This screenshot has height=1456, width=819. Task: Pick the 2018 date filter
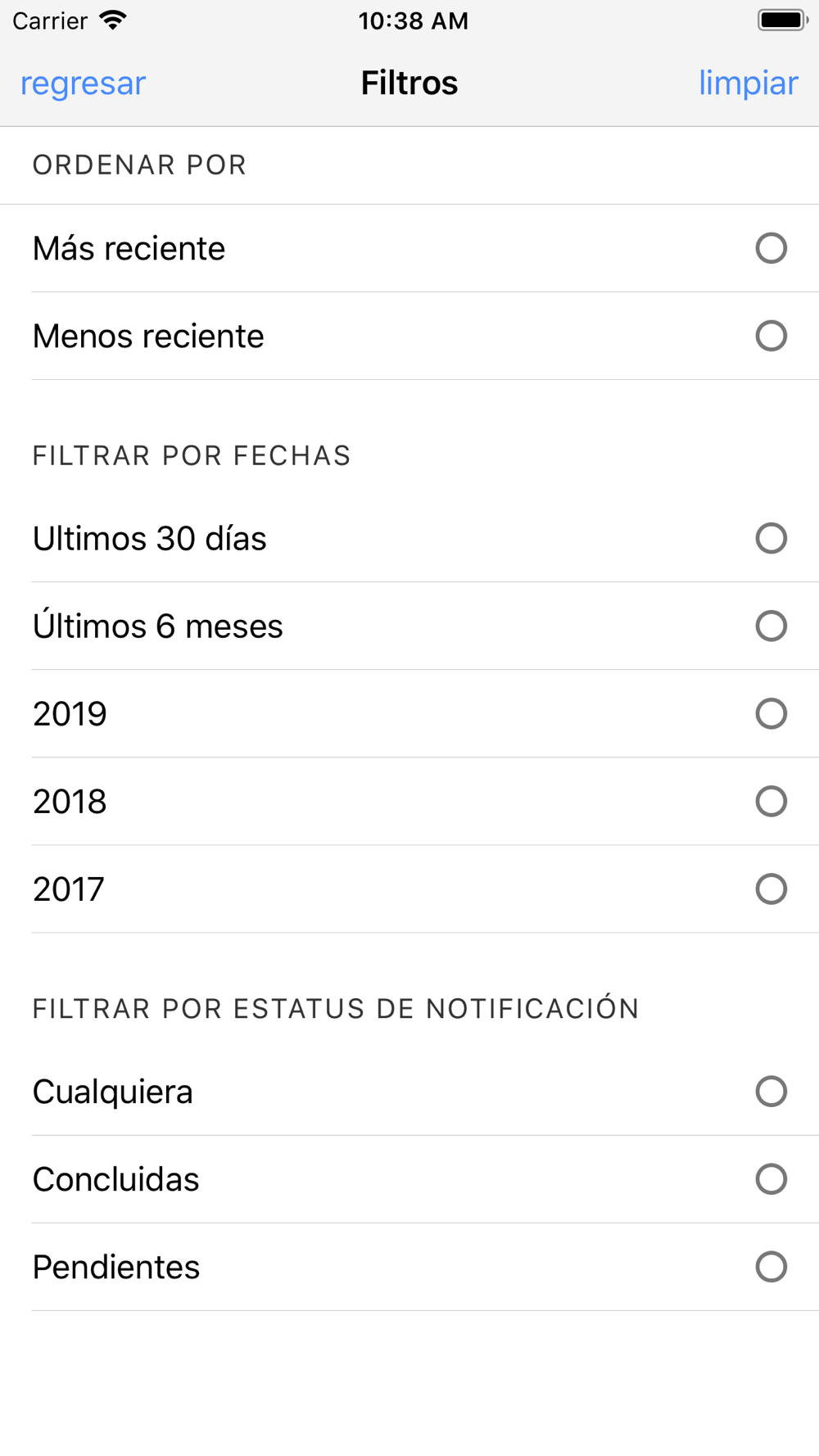coord(409,801)
